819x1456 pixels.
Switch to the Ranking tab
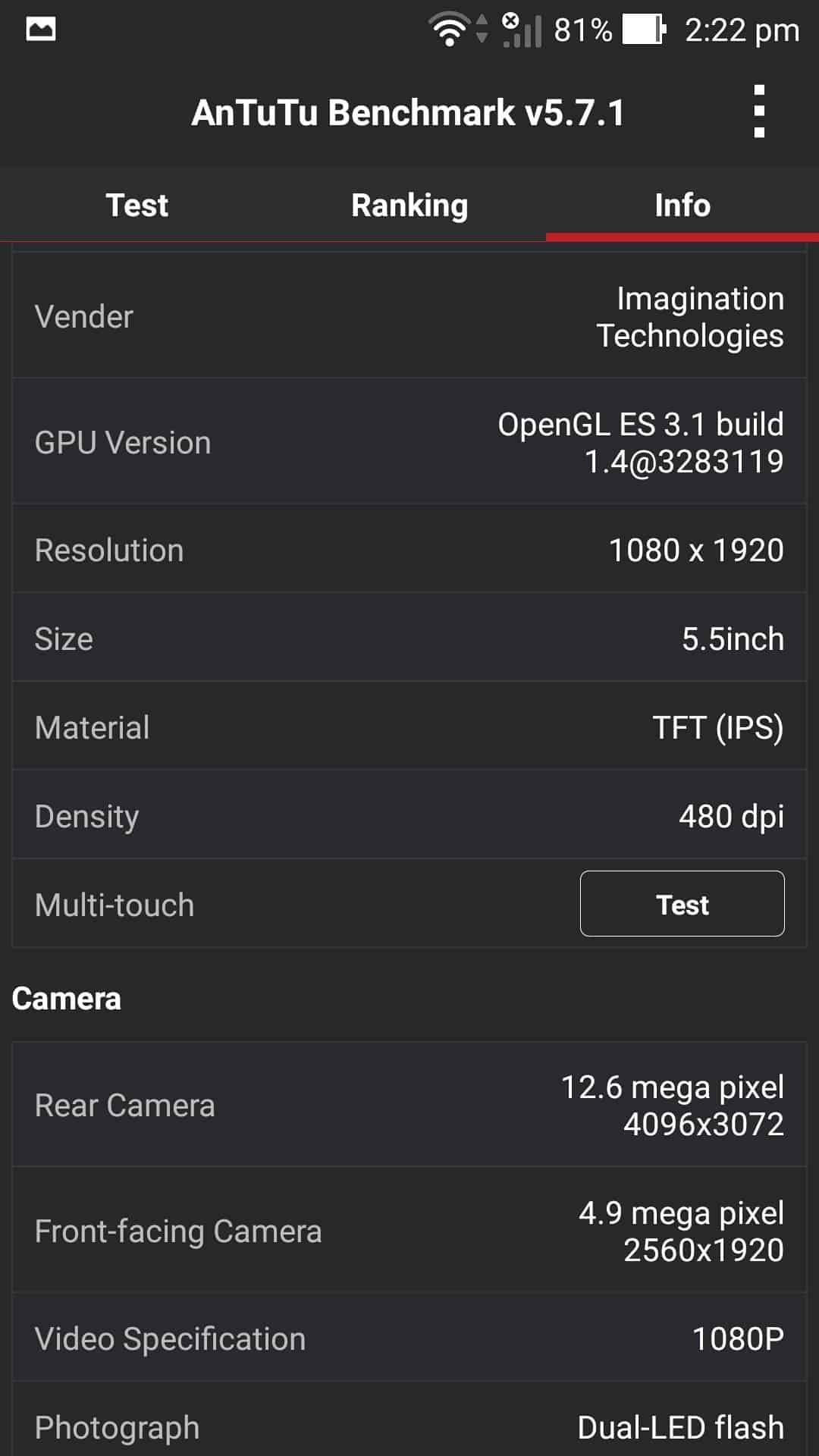pyautogui.click(x=409, y=205)
